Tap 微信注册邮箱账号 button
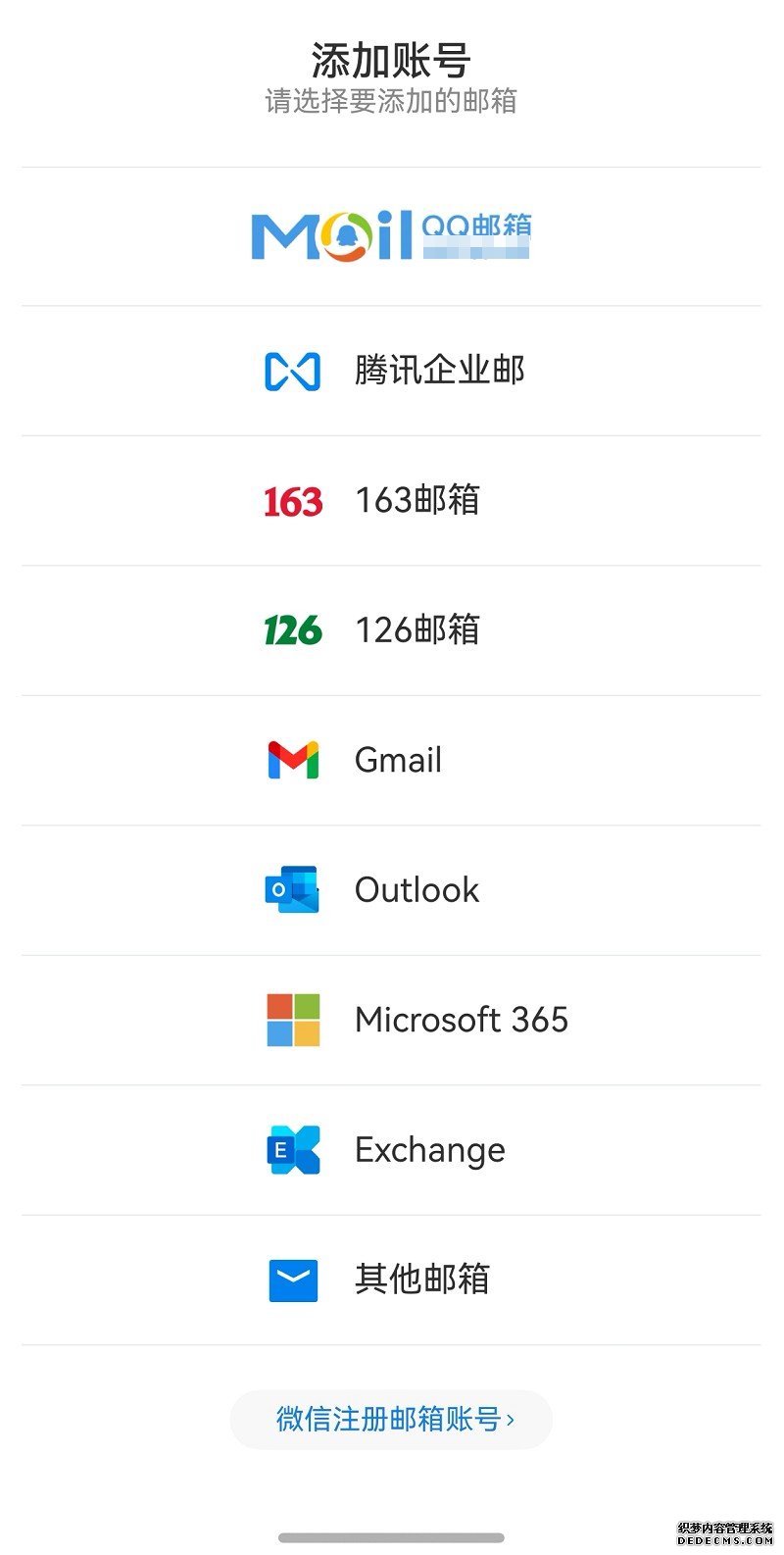The height and width of the screenshot is (1555, 784). [391, 1419]
